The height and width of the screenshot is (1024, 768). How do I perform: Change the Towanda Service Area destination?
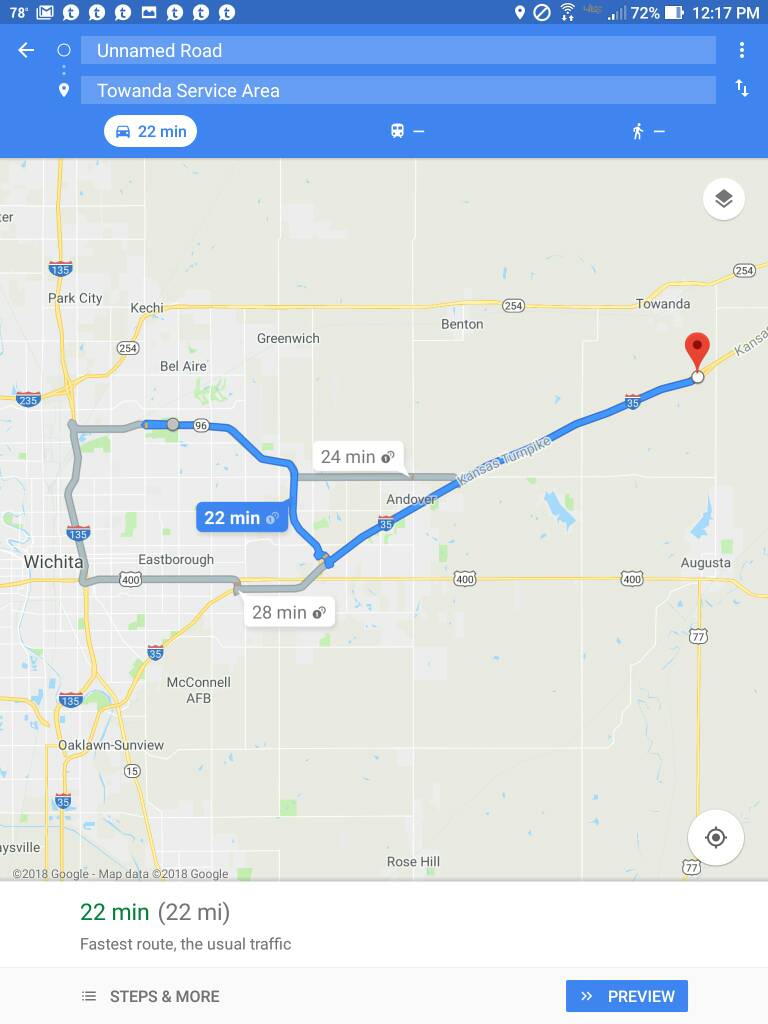[398, 90]
